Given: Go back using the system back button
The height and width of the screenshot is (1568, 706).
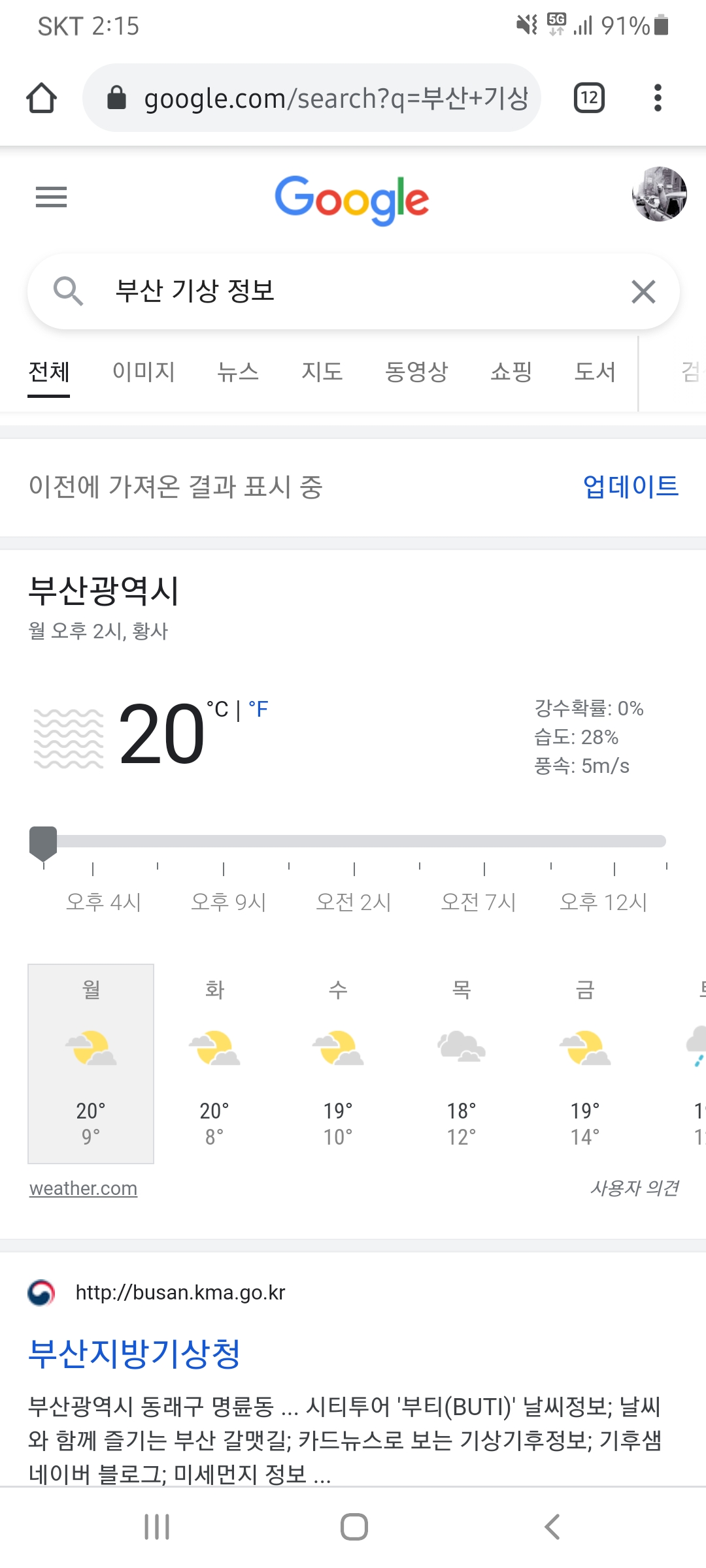Looking at the screenshot, I should tap(552, 1527).
